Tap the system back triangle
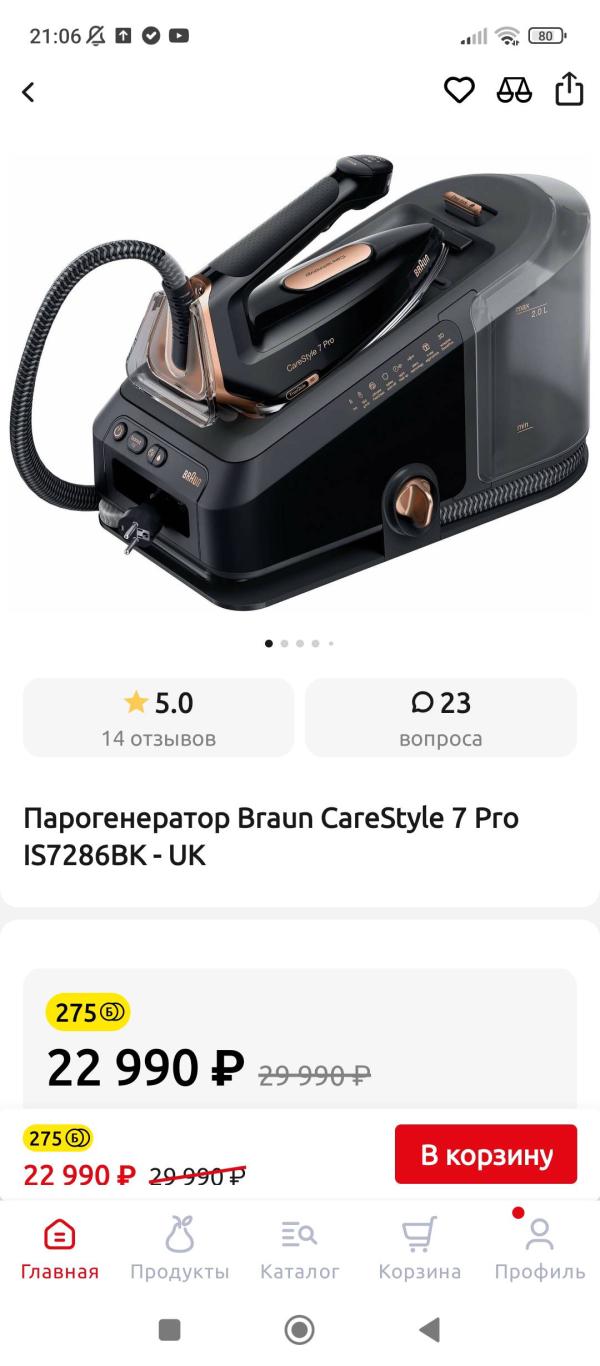Screen dimensions: 600x1366 click(x=430, y=1329)
